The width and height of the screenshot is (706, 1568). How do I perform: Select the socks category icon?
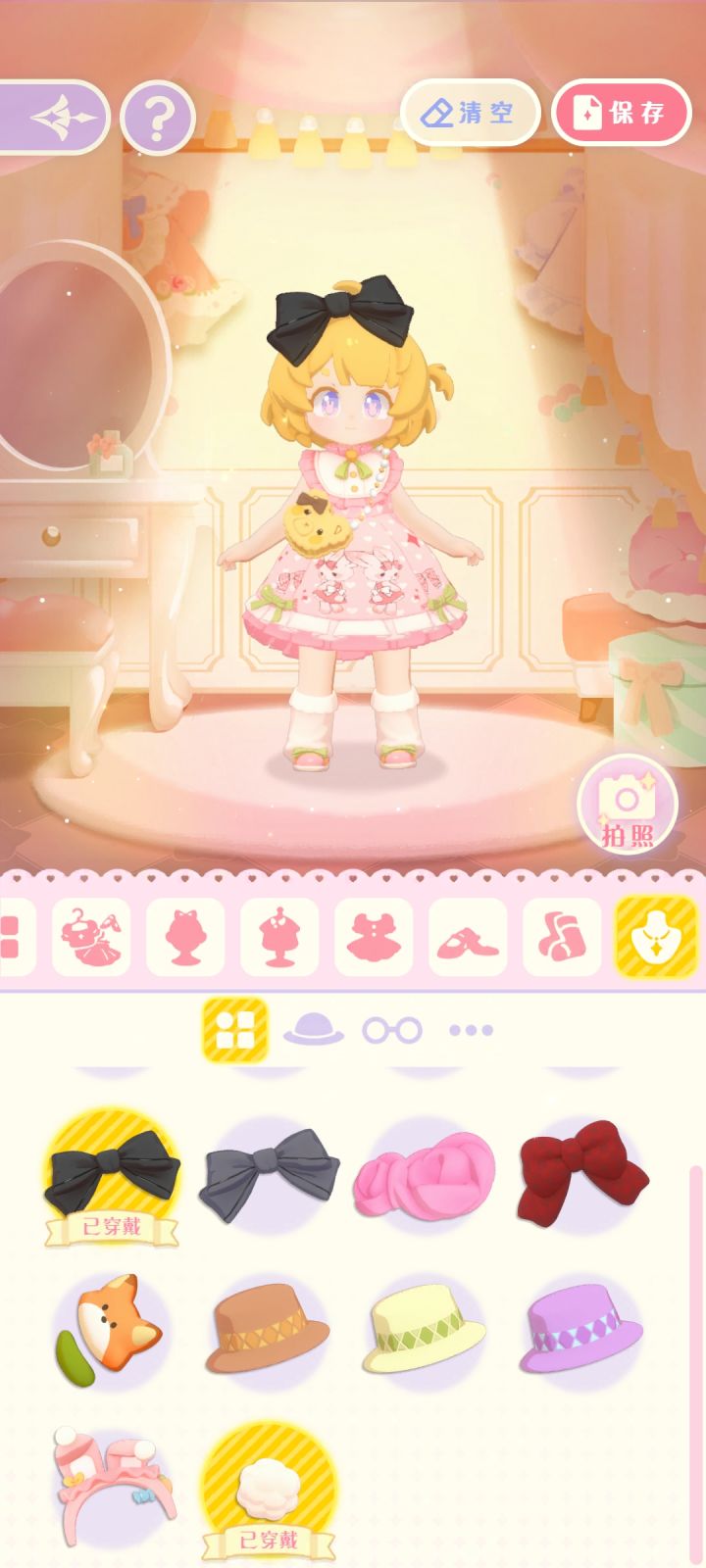pos(562,936)
